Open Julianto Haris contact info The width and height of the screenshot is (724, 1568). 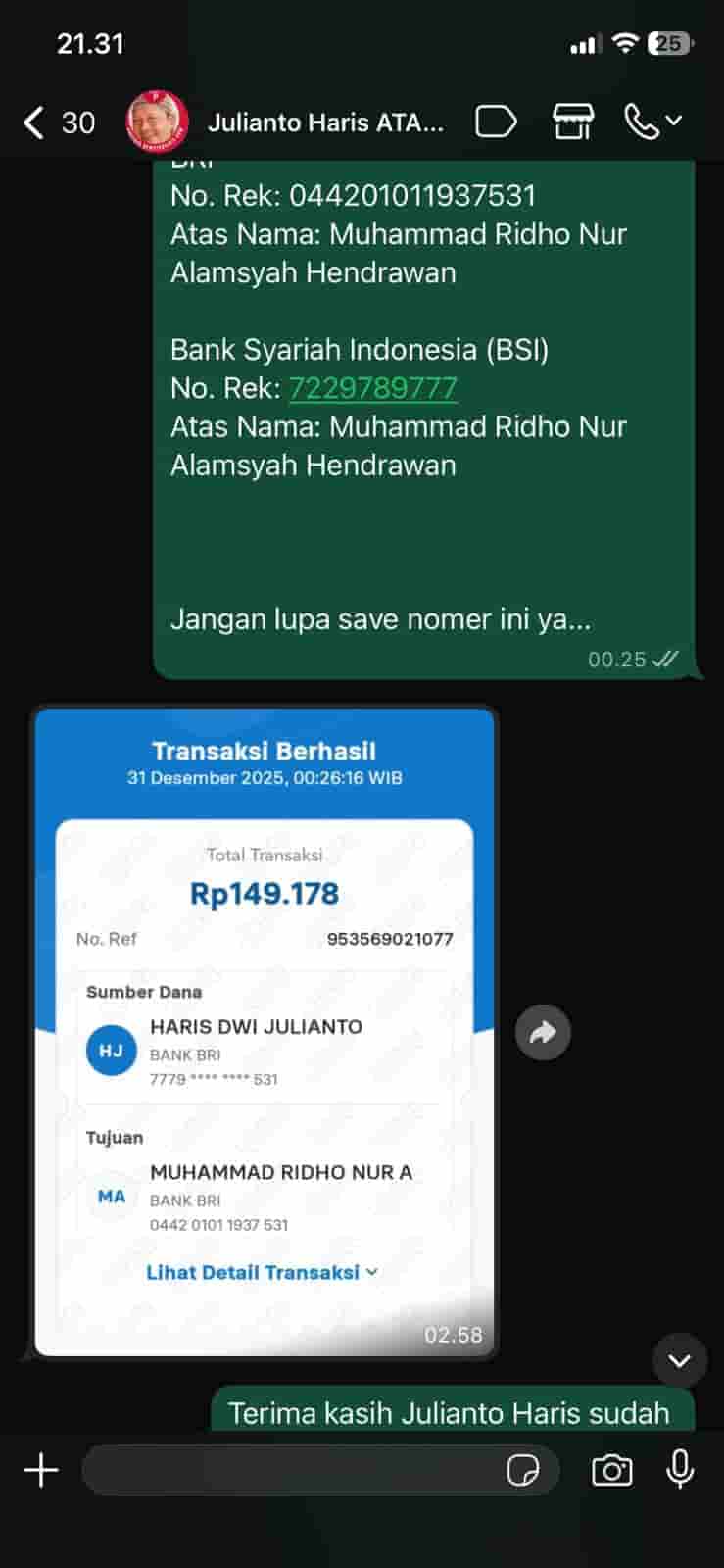324,122
